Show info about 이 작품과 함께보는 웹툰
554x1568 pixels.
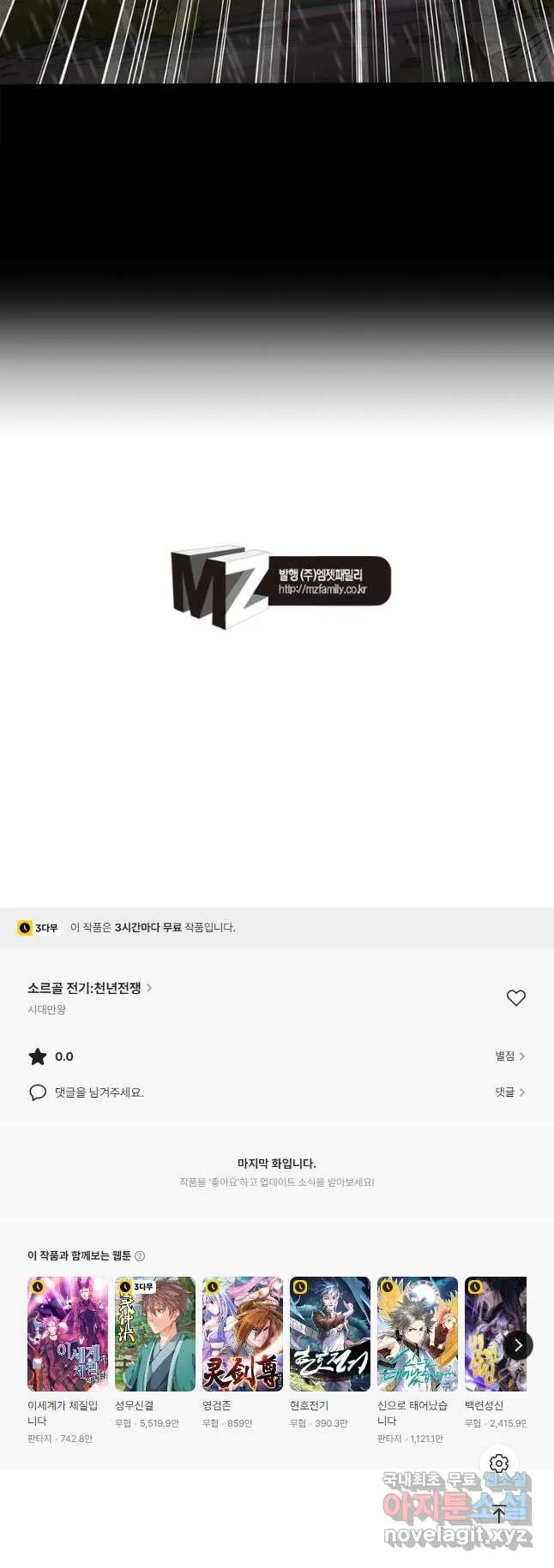click(x=140, y=1256)
